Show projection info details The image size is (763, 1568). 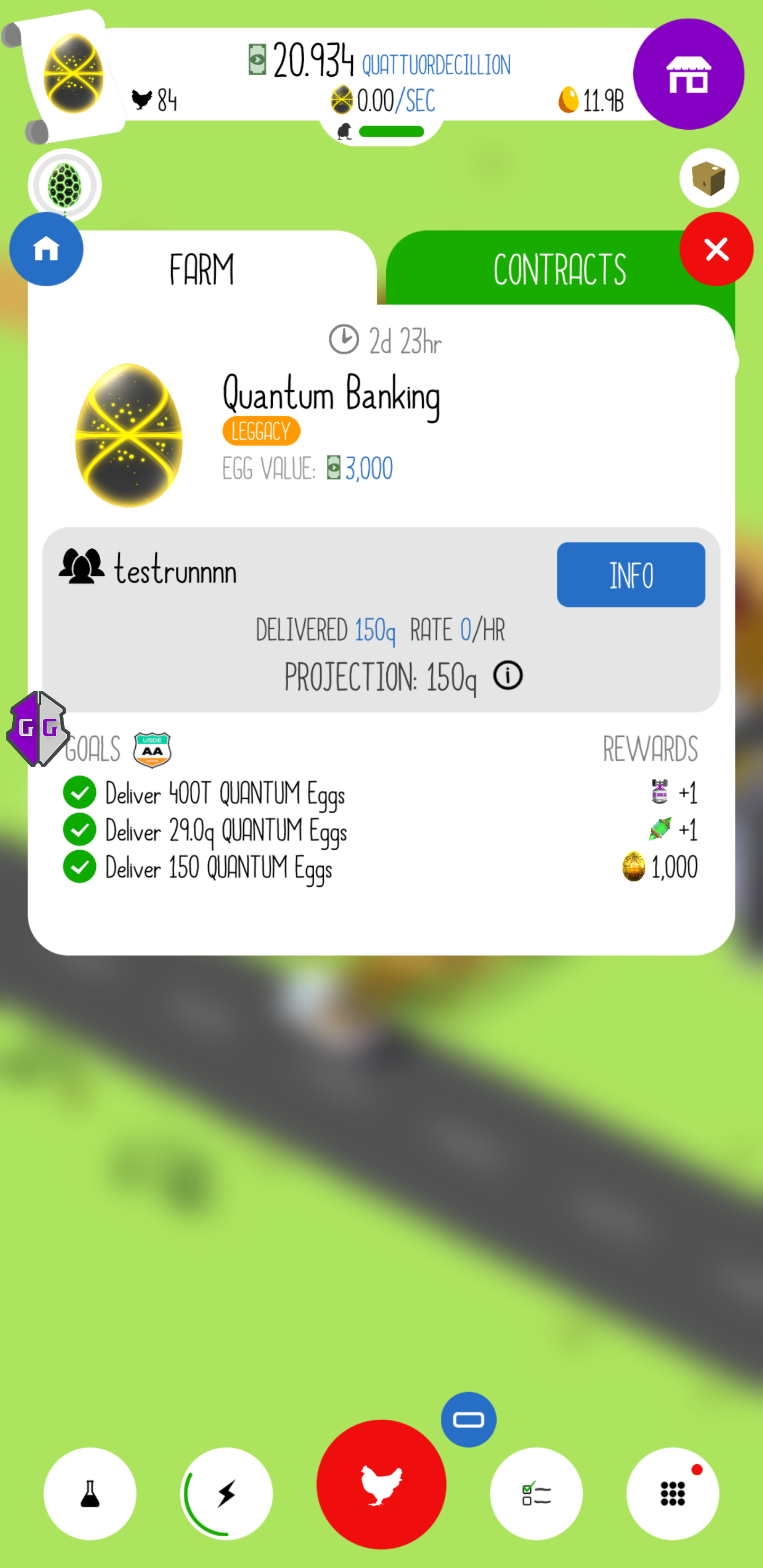(x=508, y=675)
